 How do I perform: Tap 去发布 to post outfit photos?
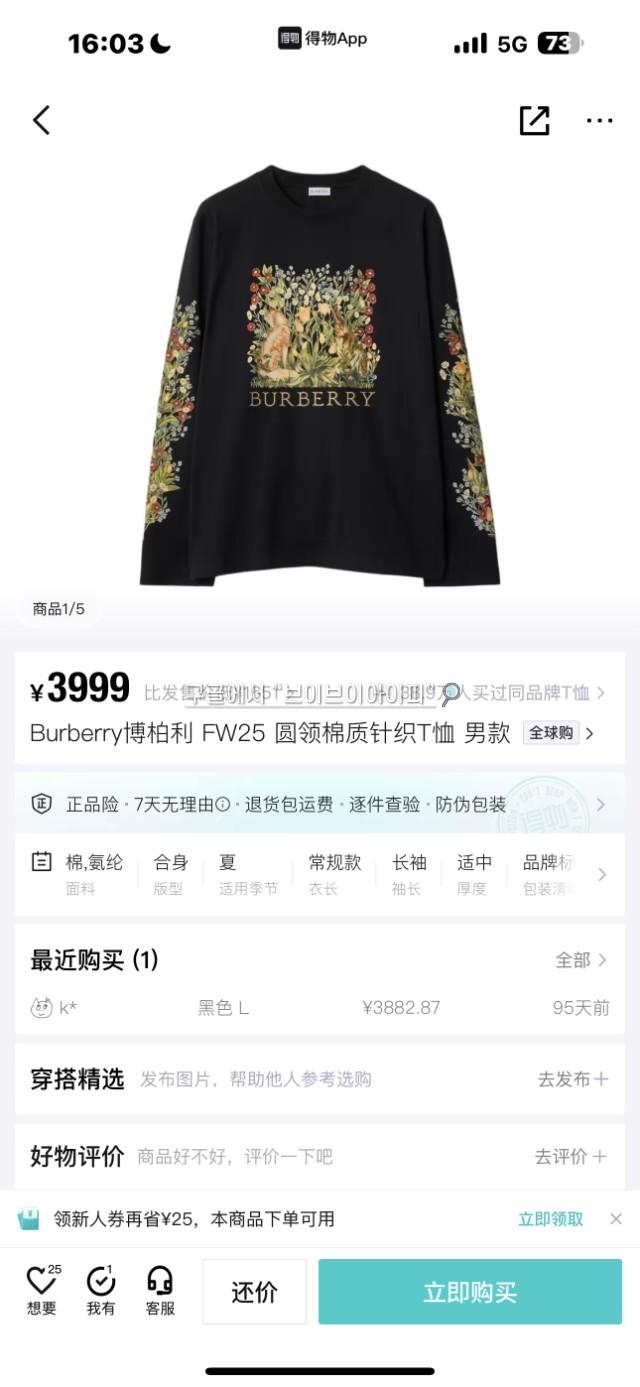coord(572,1079)
